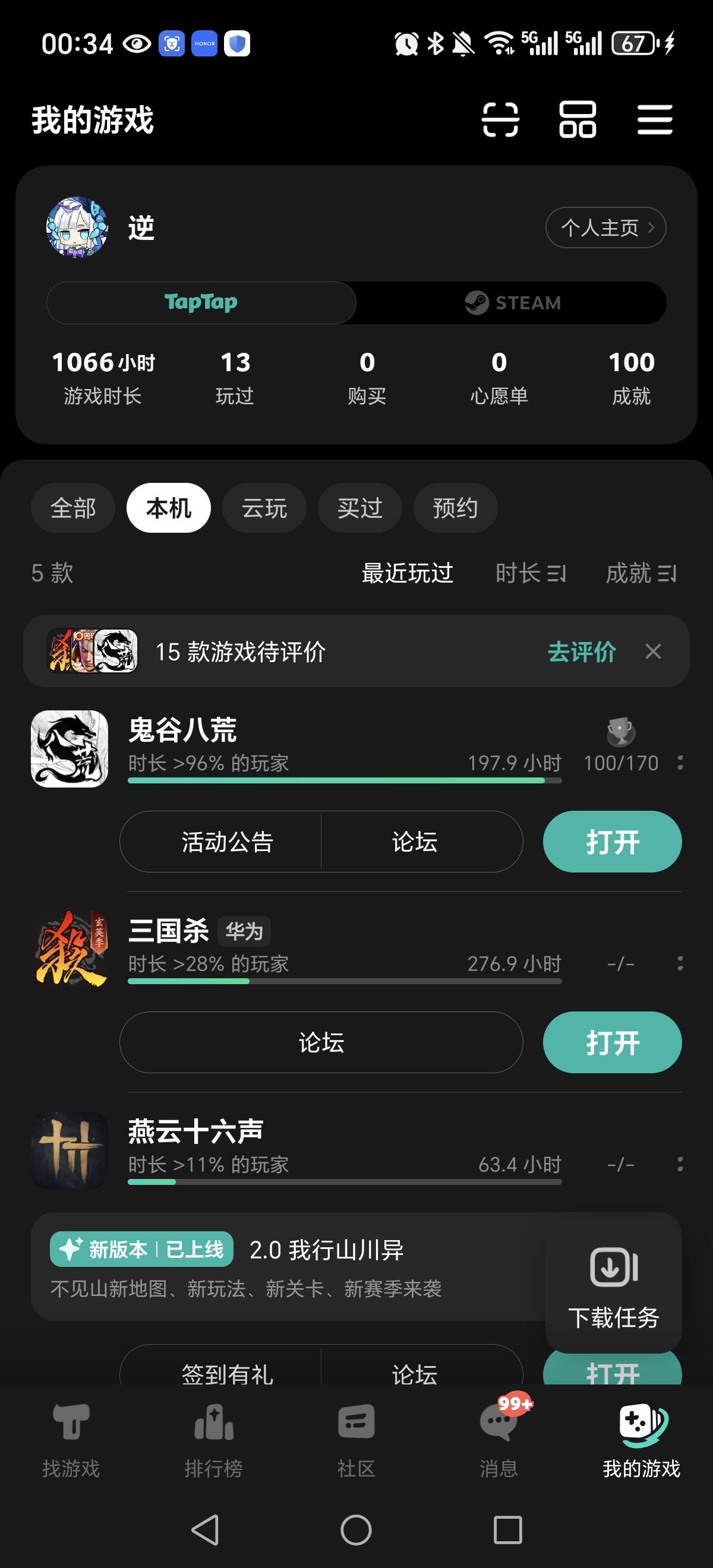Open the 三国杀 forum via 论坛
The width and height of the screenshot is (713, 1568).
[321, 1042]
